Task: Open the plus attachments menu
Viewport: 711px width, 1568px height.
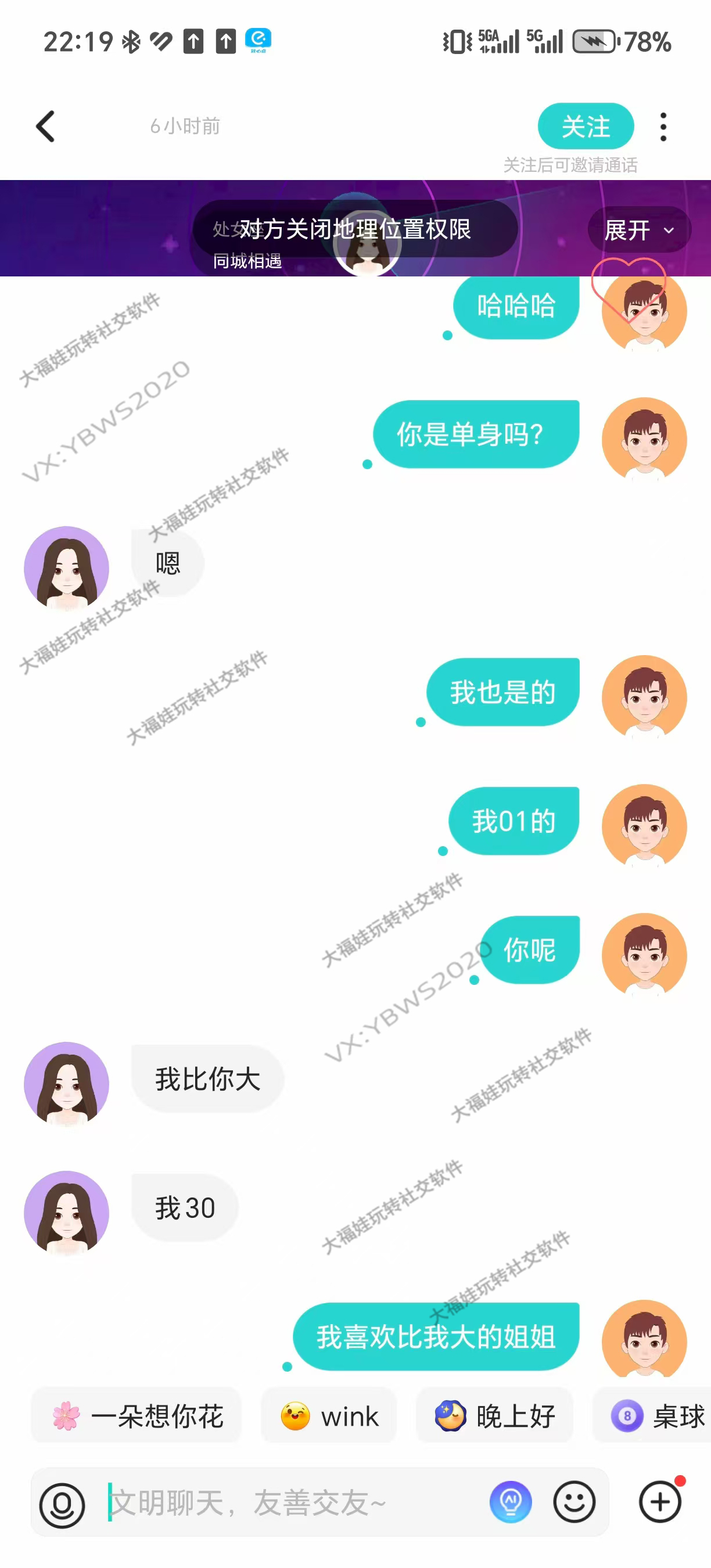Action: 660,1502
